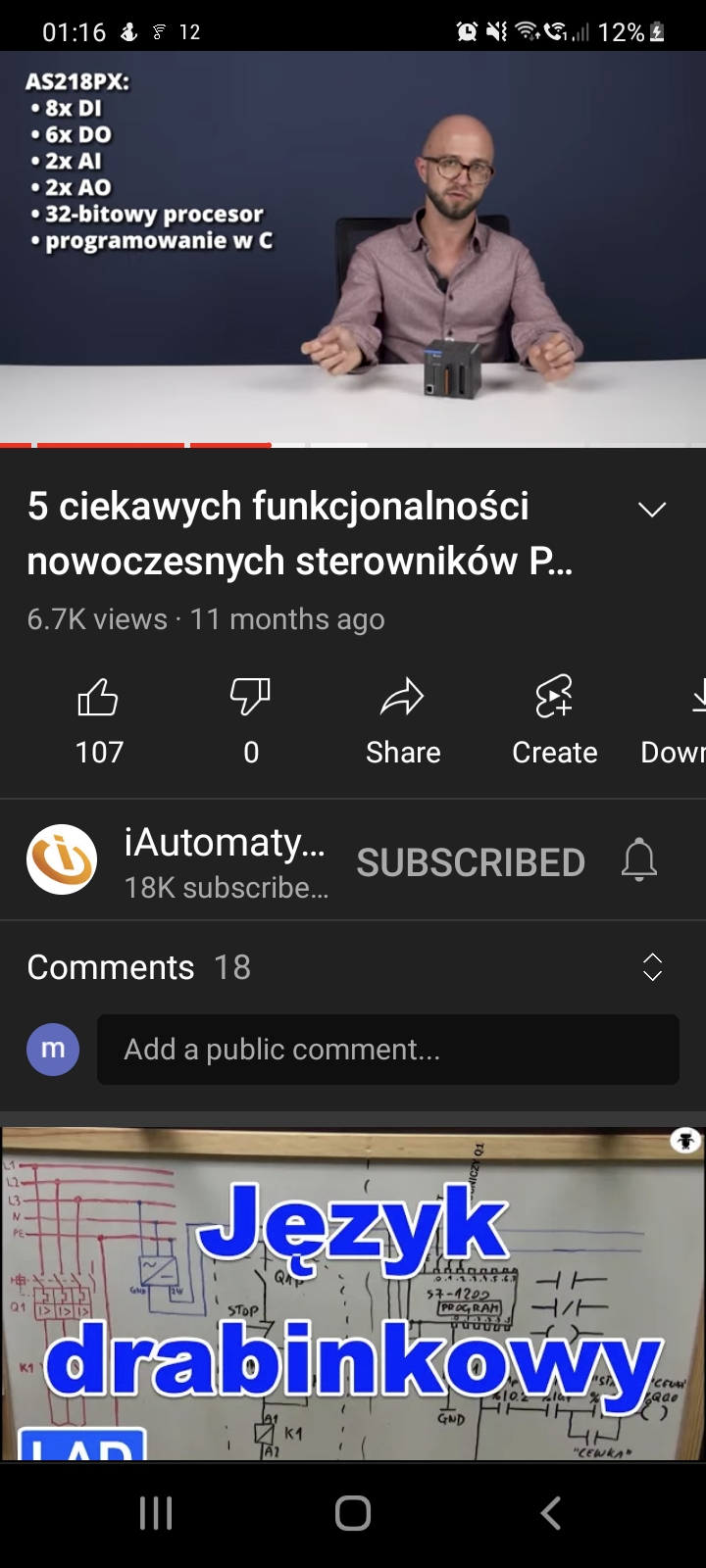Tap the Add a public comment field
Screen dimensions: 706x1568
387,1050
